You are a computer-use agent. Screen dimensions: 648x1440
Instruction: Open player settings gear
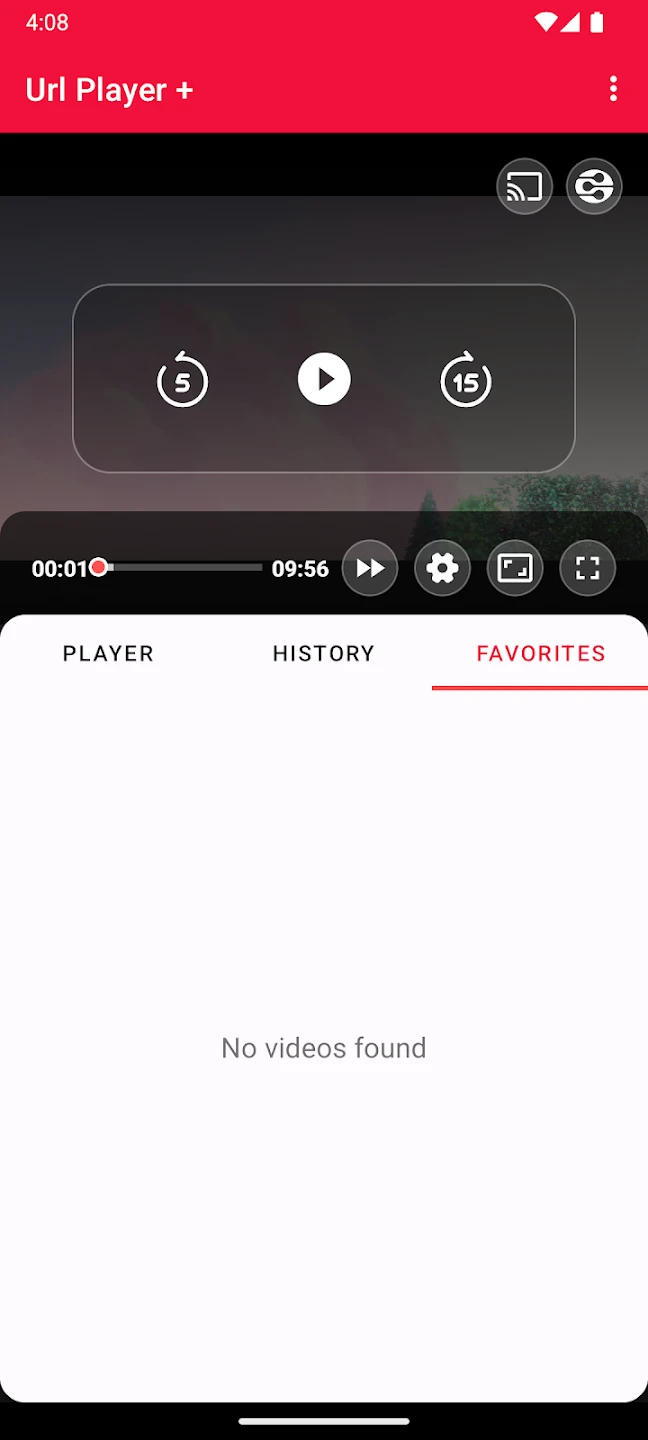[442, 568]
